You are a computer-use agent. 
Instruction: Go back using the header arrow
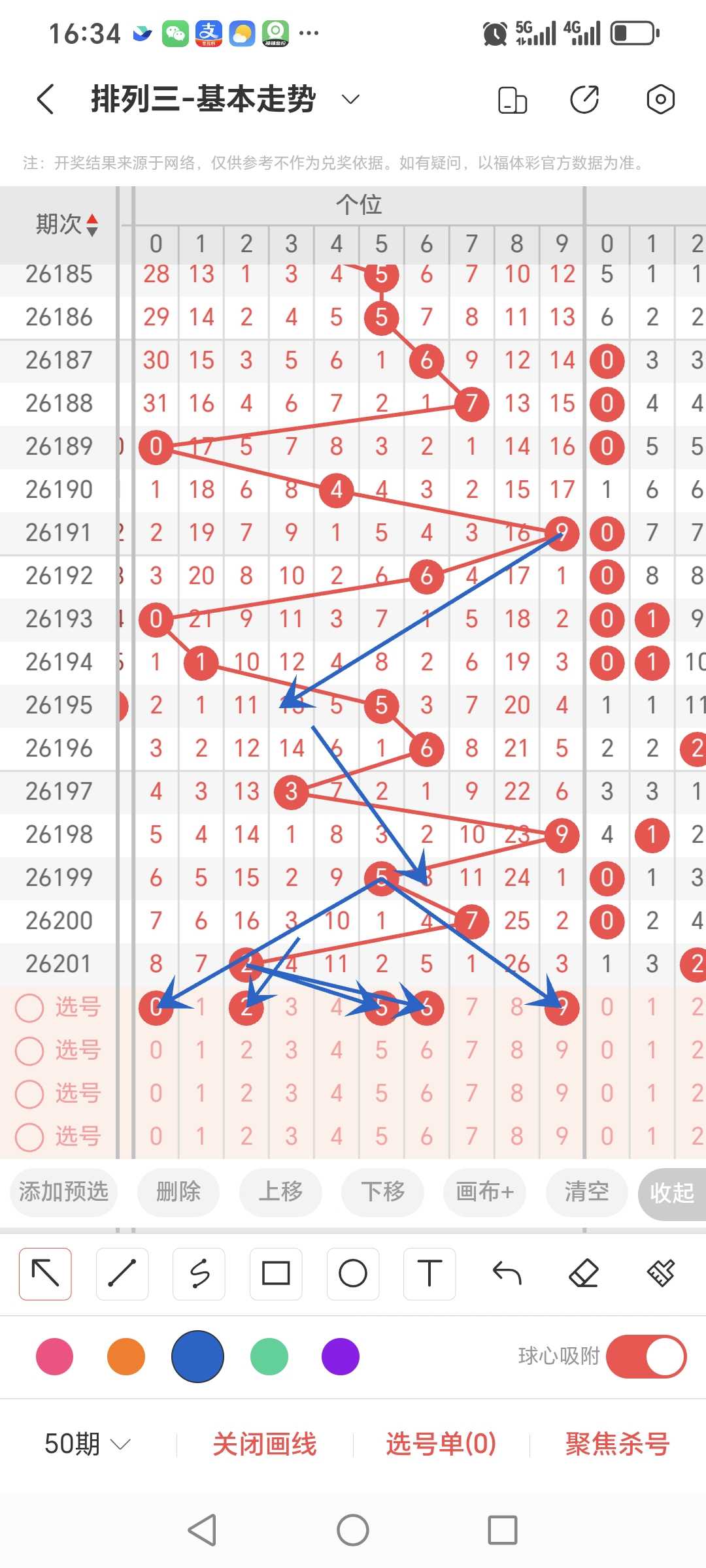45,99
